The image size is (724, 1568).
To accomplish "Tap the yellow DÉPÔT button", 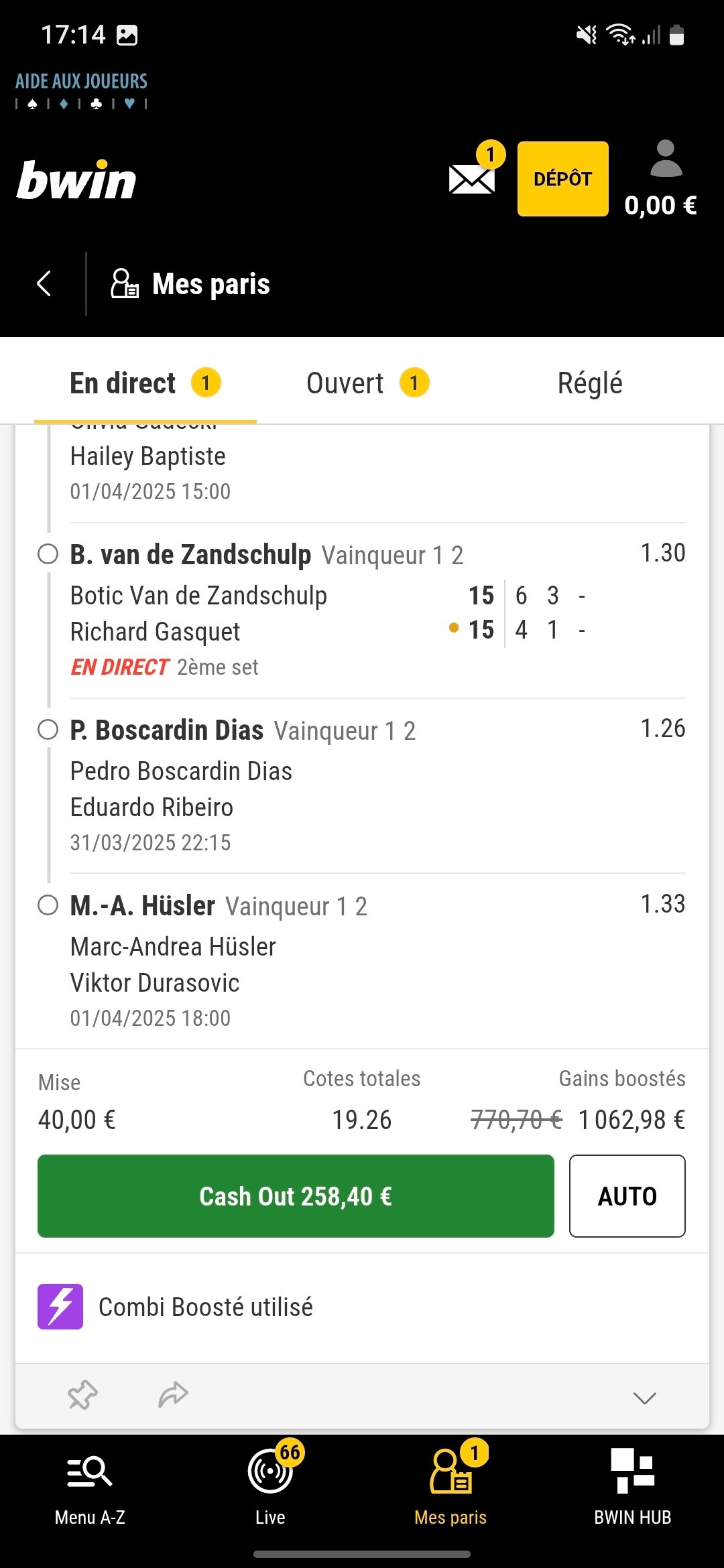I will pos(562,179).
